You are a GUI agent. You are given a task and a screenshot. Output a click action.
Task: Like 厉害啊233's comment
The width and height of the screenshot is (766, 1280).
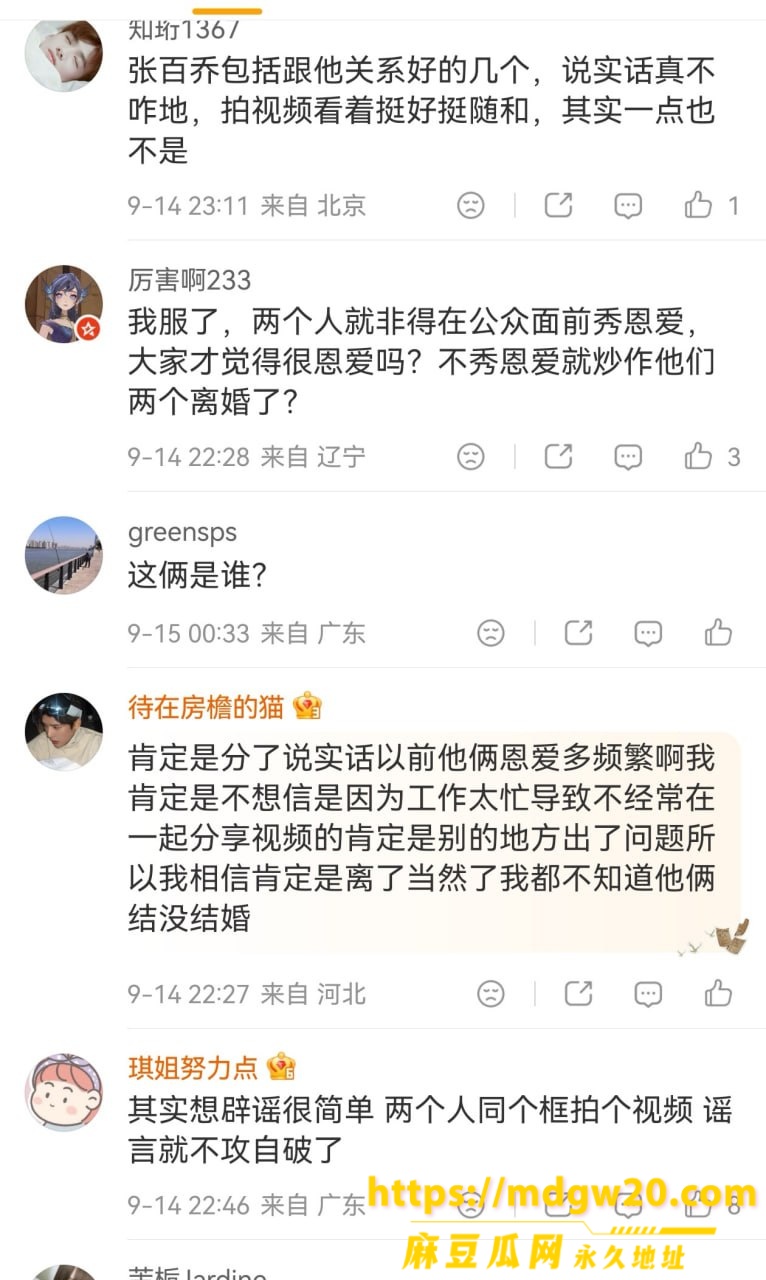(698, 456)
